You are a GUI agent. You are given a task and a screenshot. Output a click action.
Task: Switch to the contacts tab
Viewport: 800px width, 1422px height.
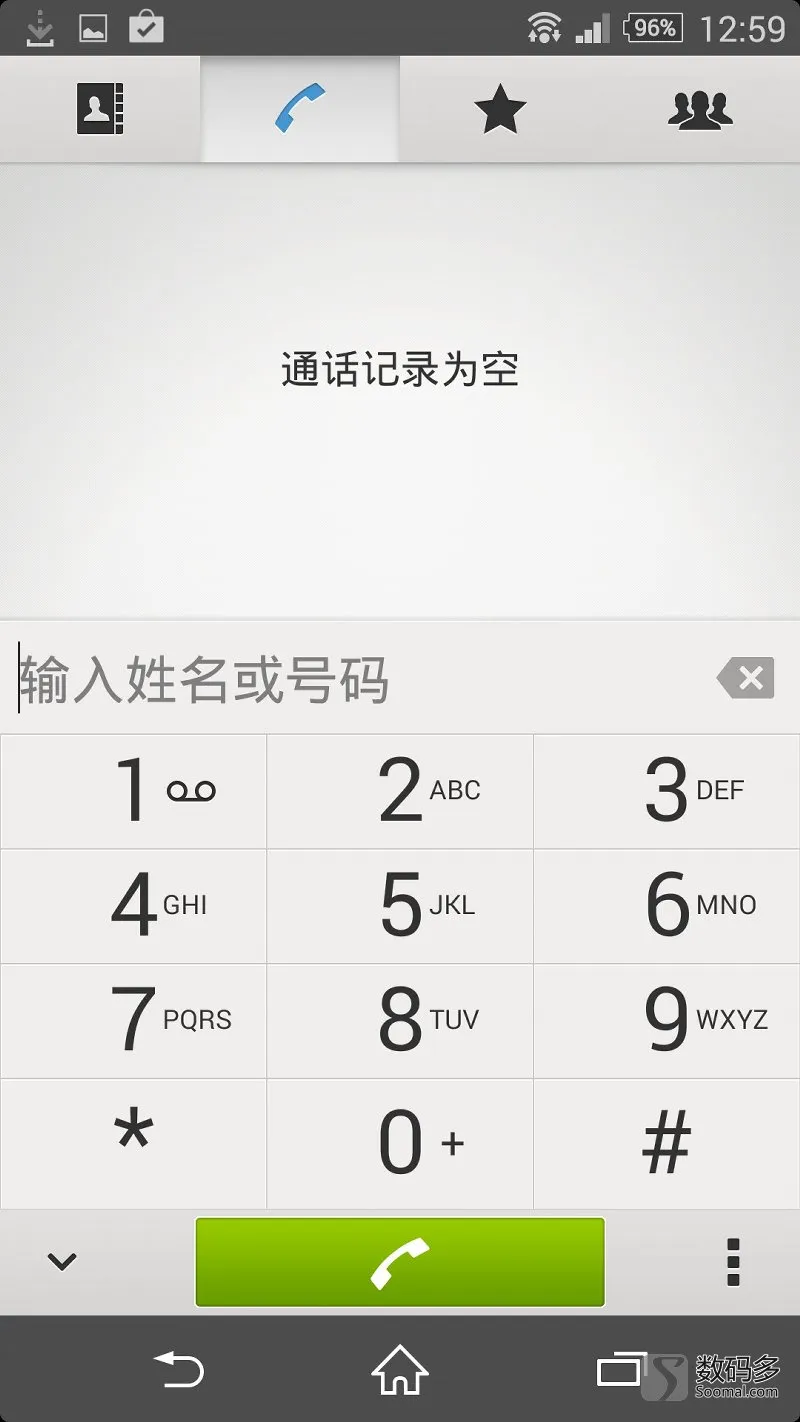coord(100,109)
